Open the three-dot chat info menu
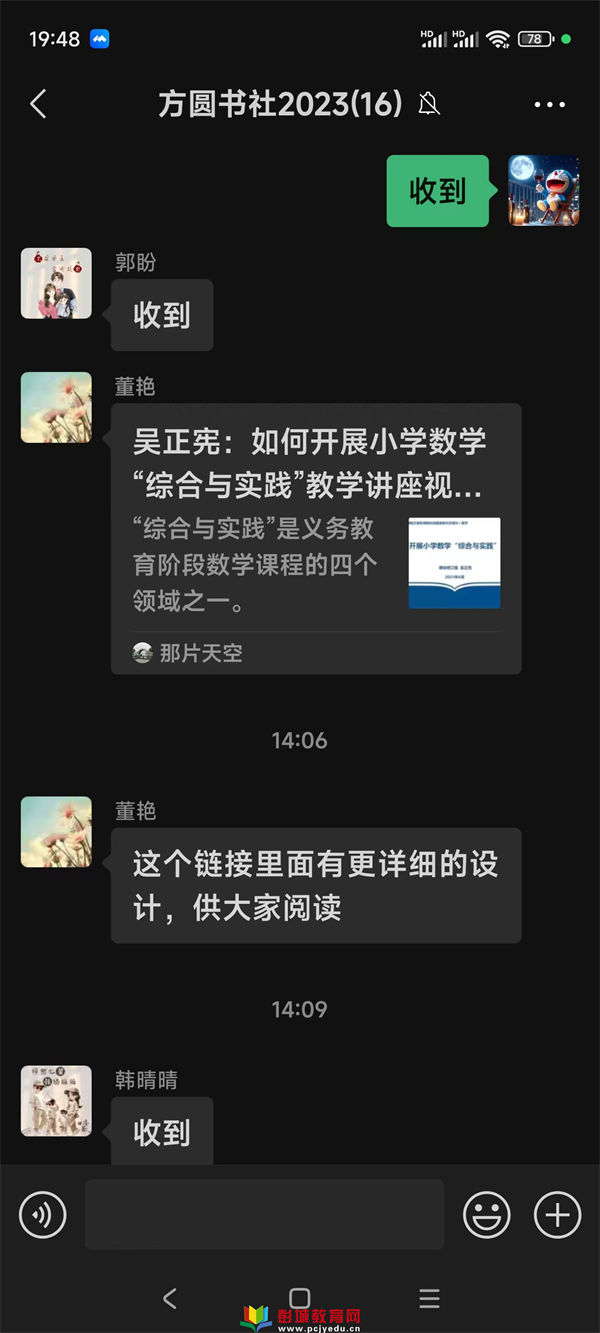This screenshot has width=600, height=1333. 550,104
